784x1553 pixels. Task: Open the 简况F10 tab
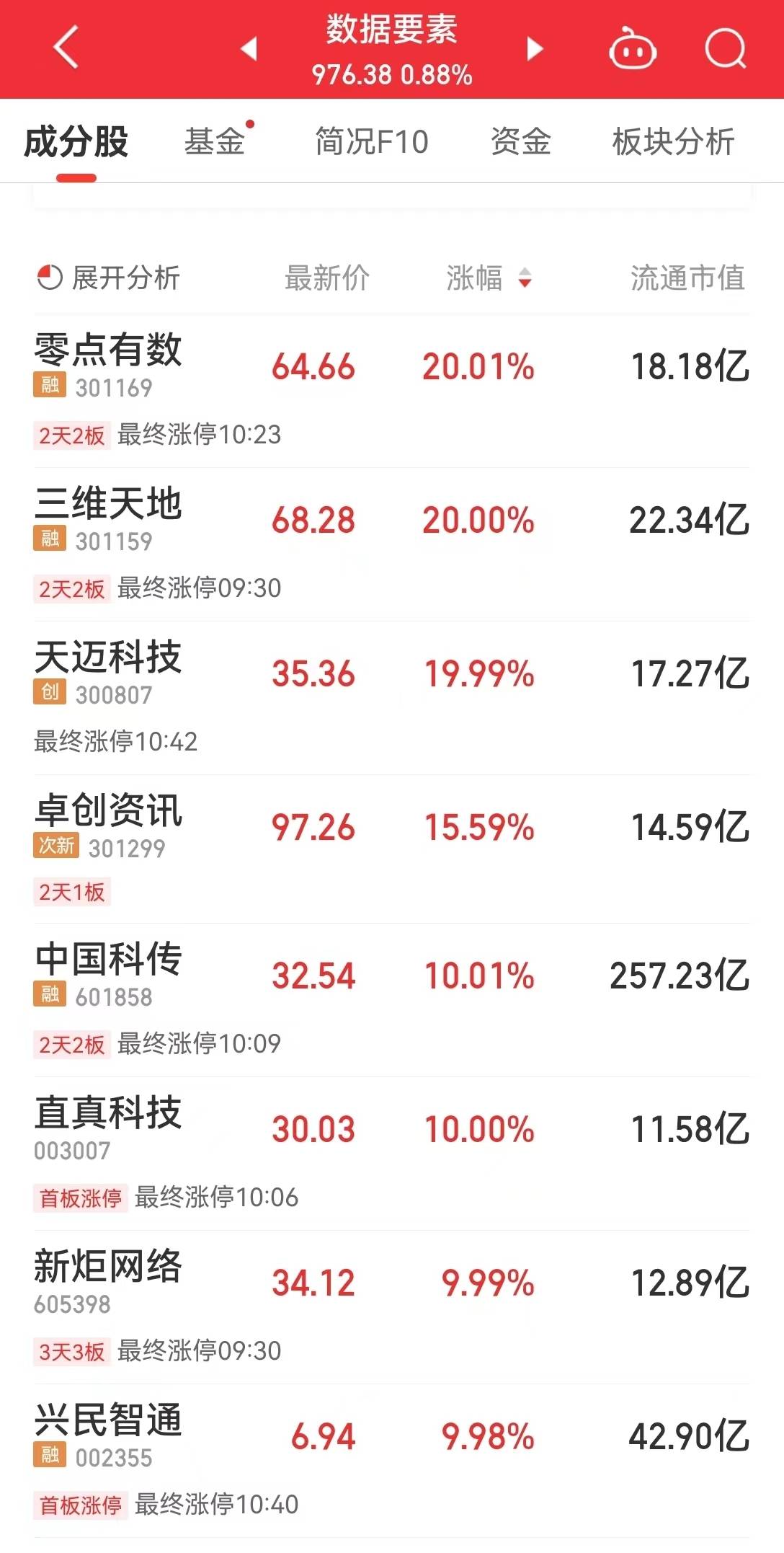pyautogui.click(x=371, y=141)
